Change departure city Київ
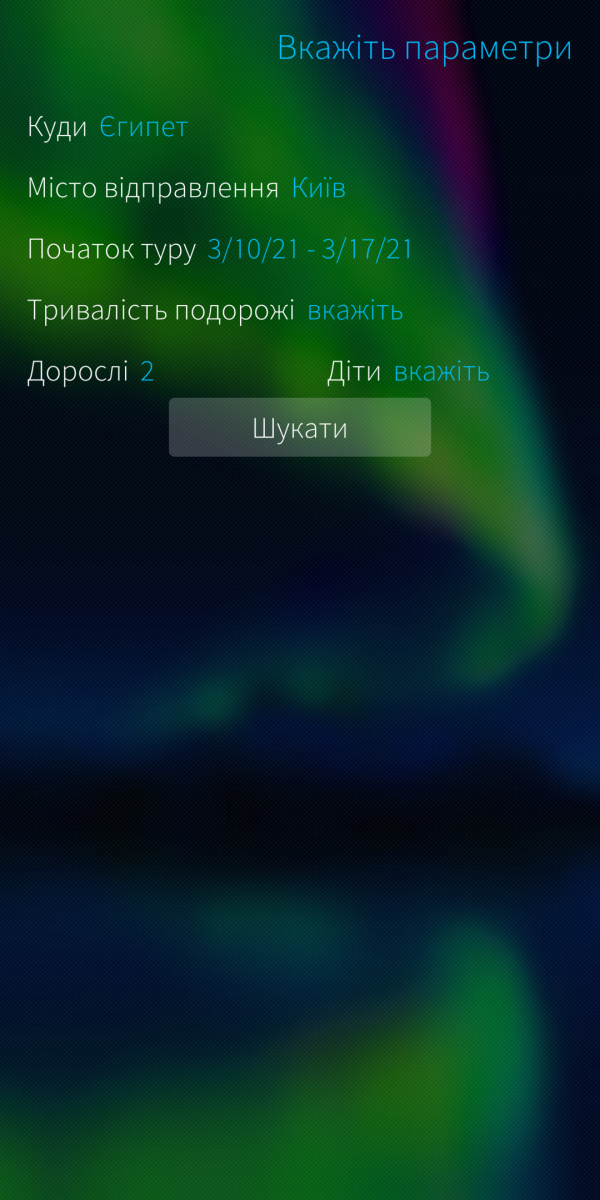Viewport: 600px width, 1200px height. pyautogui.click(x=318, y=189)
